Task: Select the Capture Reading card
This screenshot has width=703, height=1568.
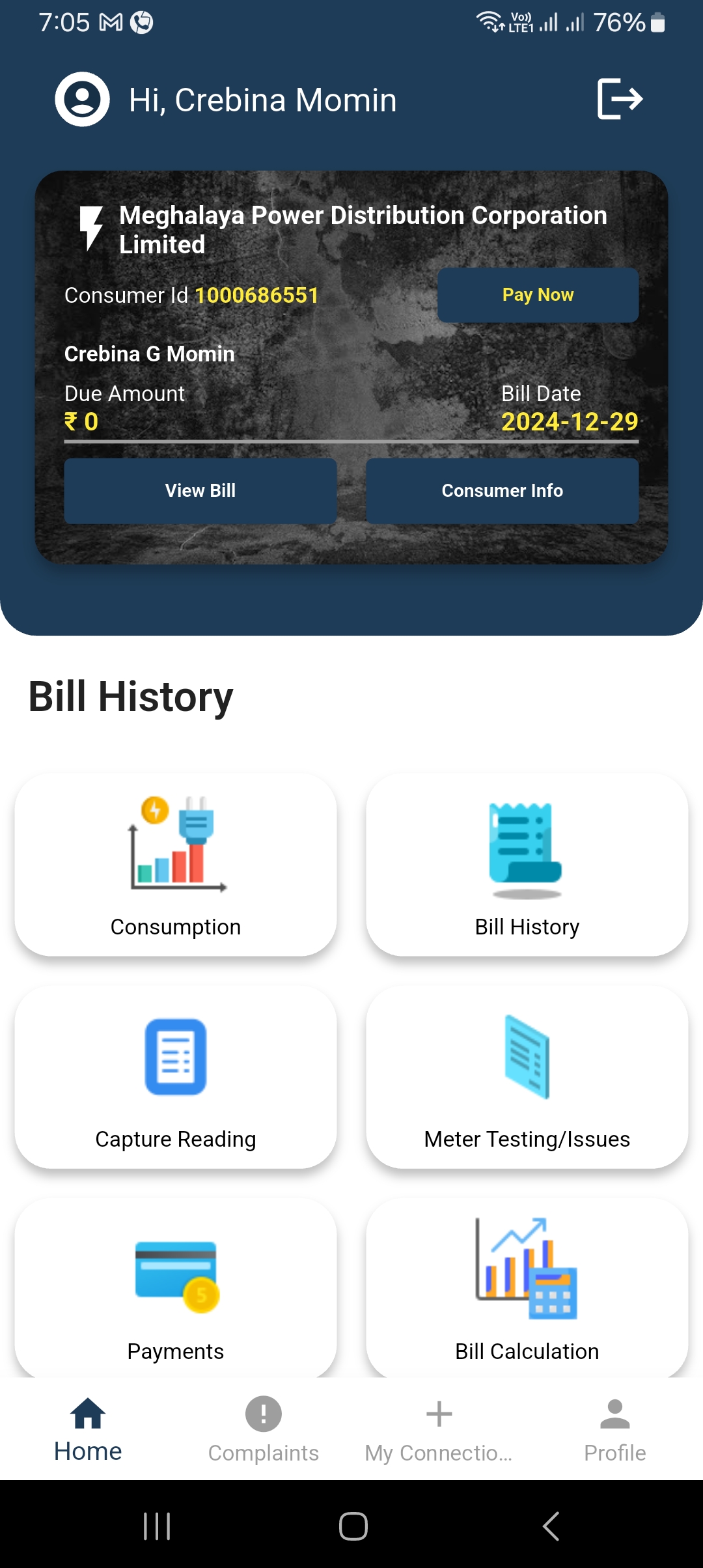Action: [176, 1077]
